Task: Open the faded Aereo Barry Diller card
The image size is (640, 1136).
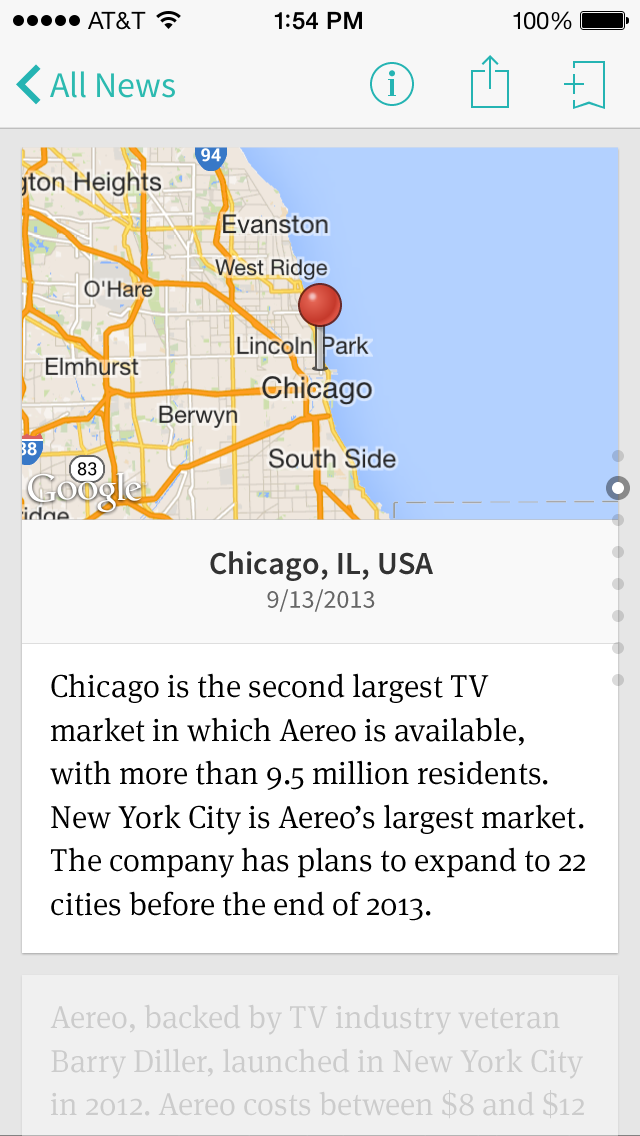Action: (x=320, y=1054)
